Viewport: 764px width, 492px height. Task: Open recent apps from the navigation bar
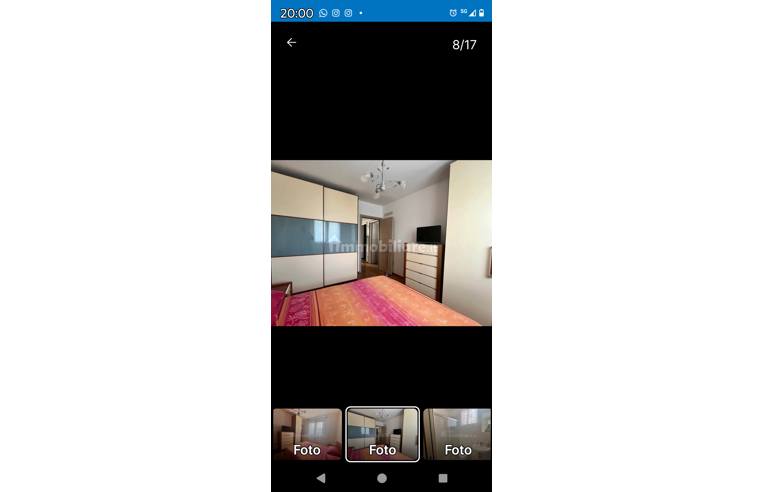(x=443, y=479)
